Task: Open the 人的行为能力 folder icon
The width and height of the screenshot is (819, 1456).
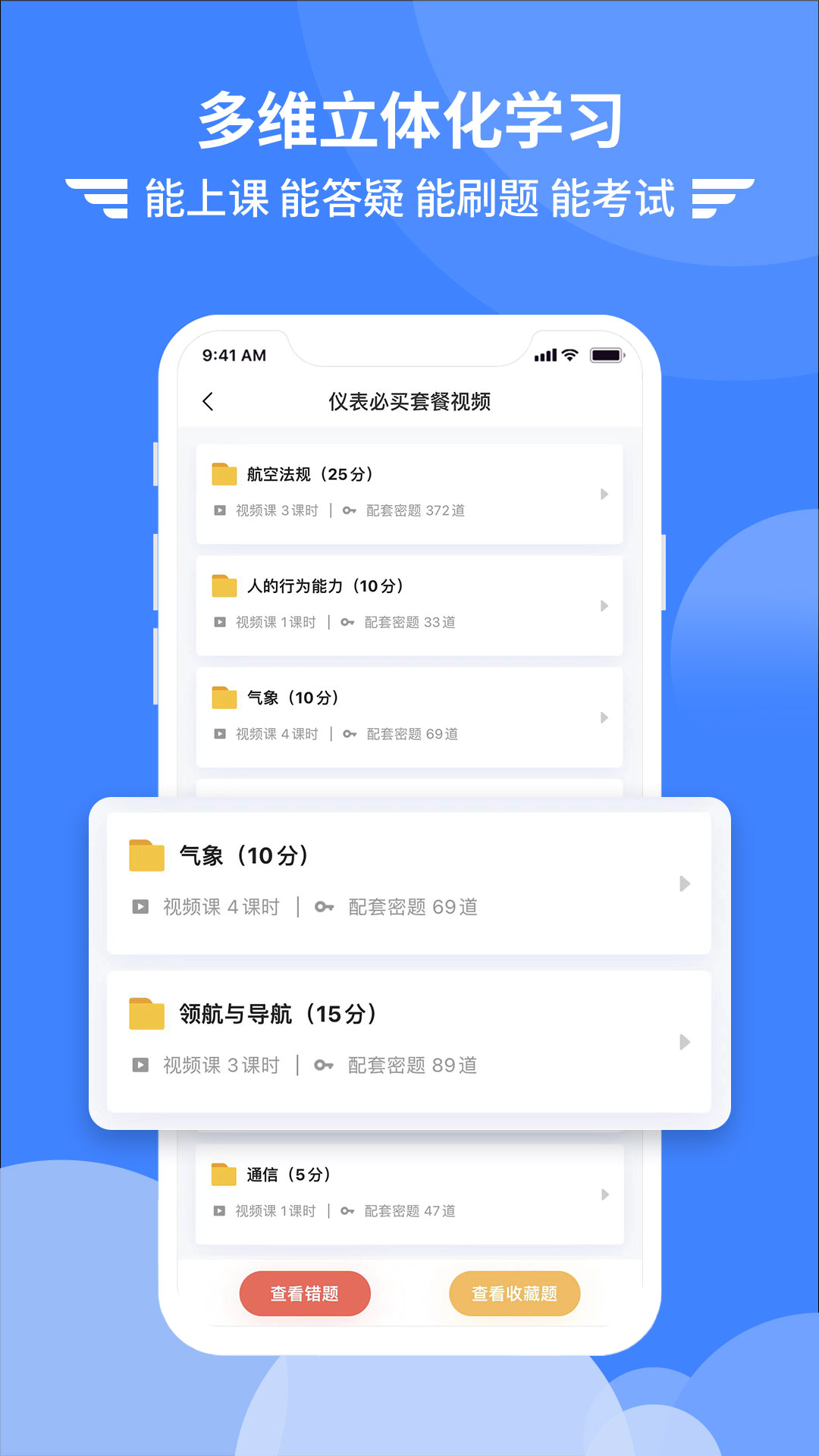Action: [223, 584]
